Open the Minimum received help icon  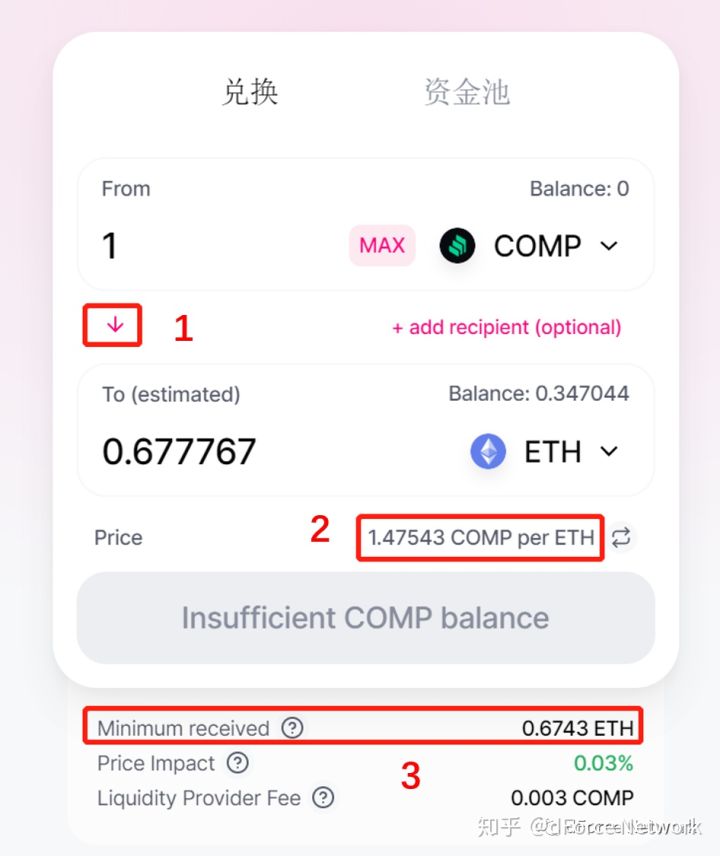(292, 728)
